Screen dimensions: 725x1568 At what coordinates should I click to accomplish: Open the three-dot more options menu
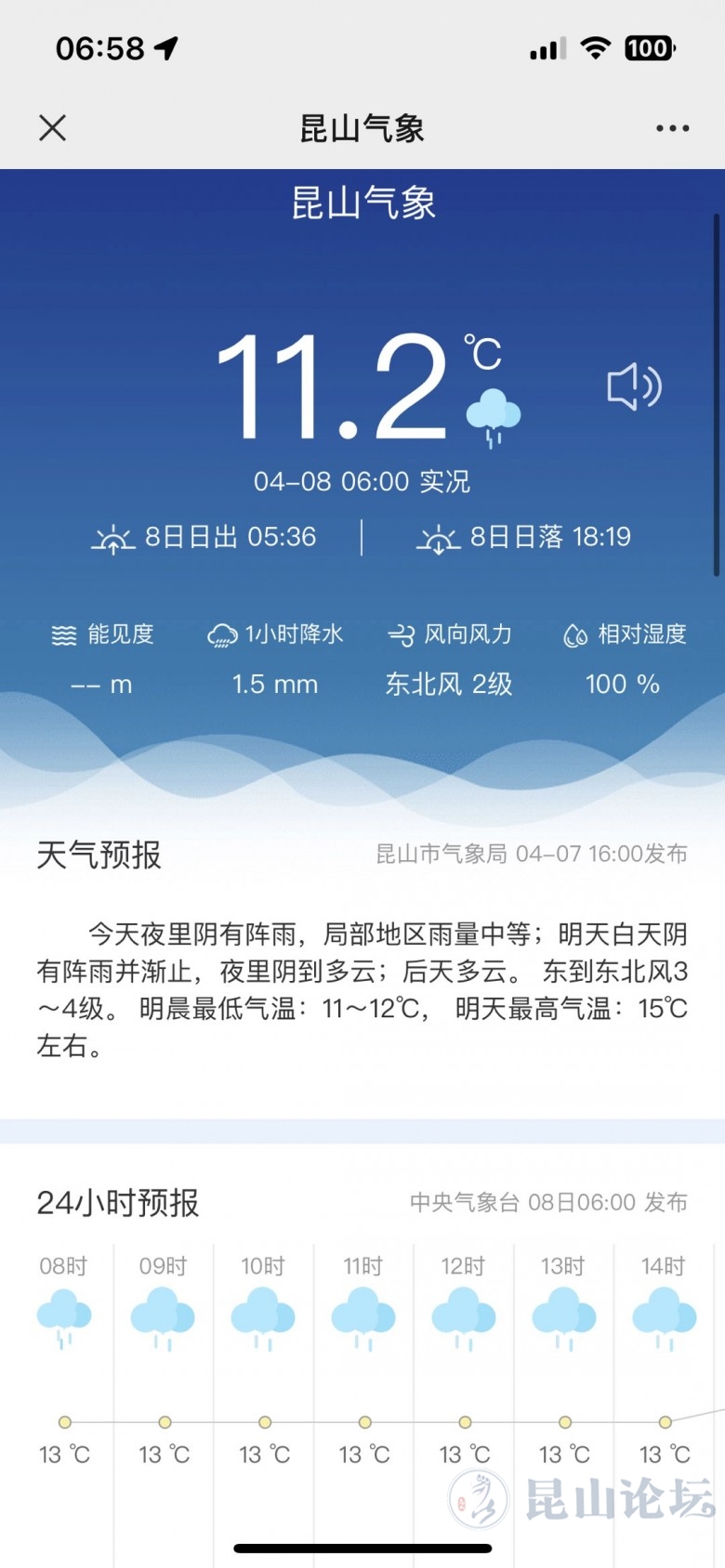[x=672, y=128]
